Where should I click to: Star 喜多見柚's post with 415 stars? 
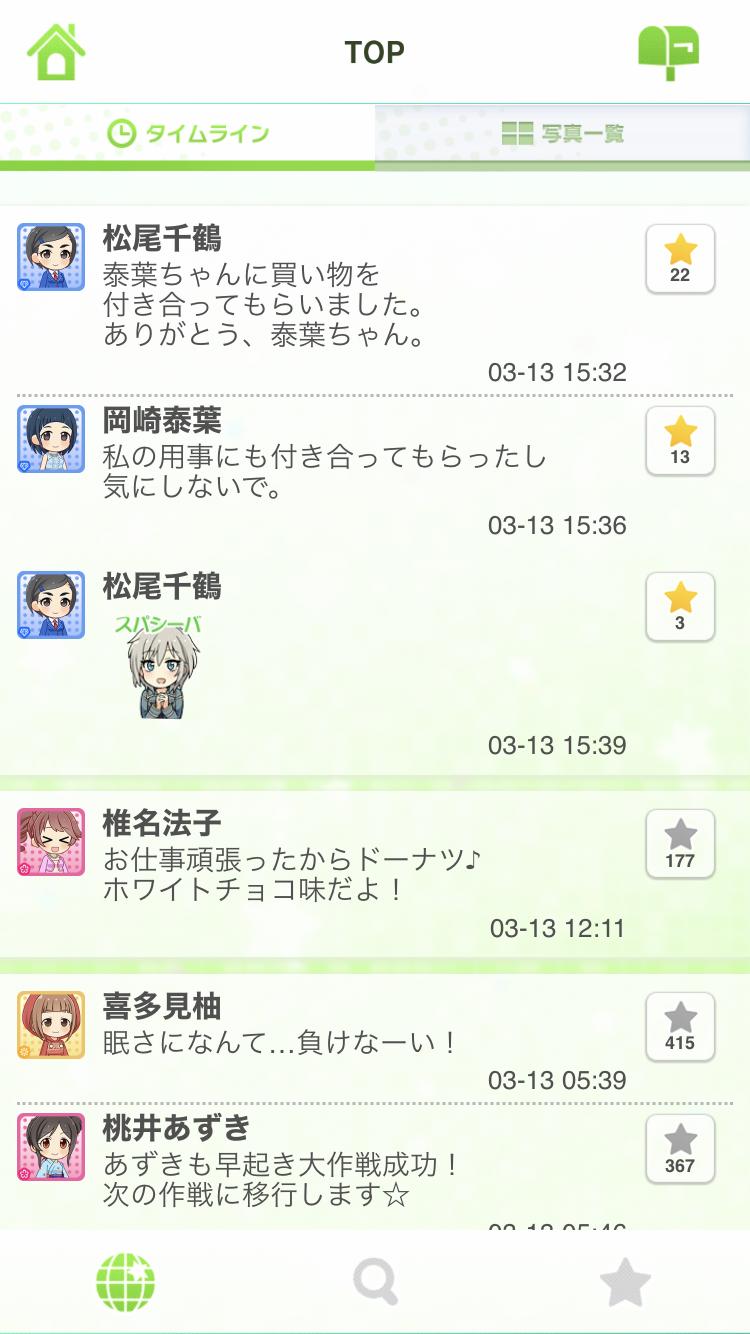pyautogui.click(x=680, y=1027)
